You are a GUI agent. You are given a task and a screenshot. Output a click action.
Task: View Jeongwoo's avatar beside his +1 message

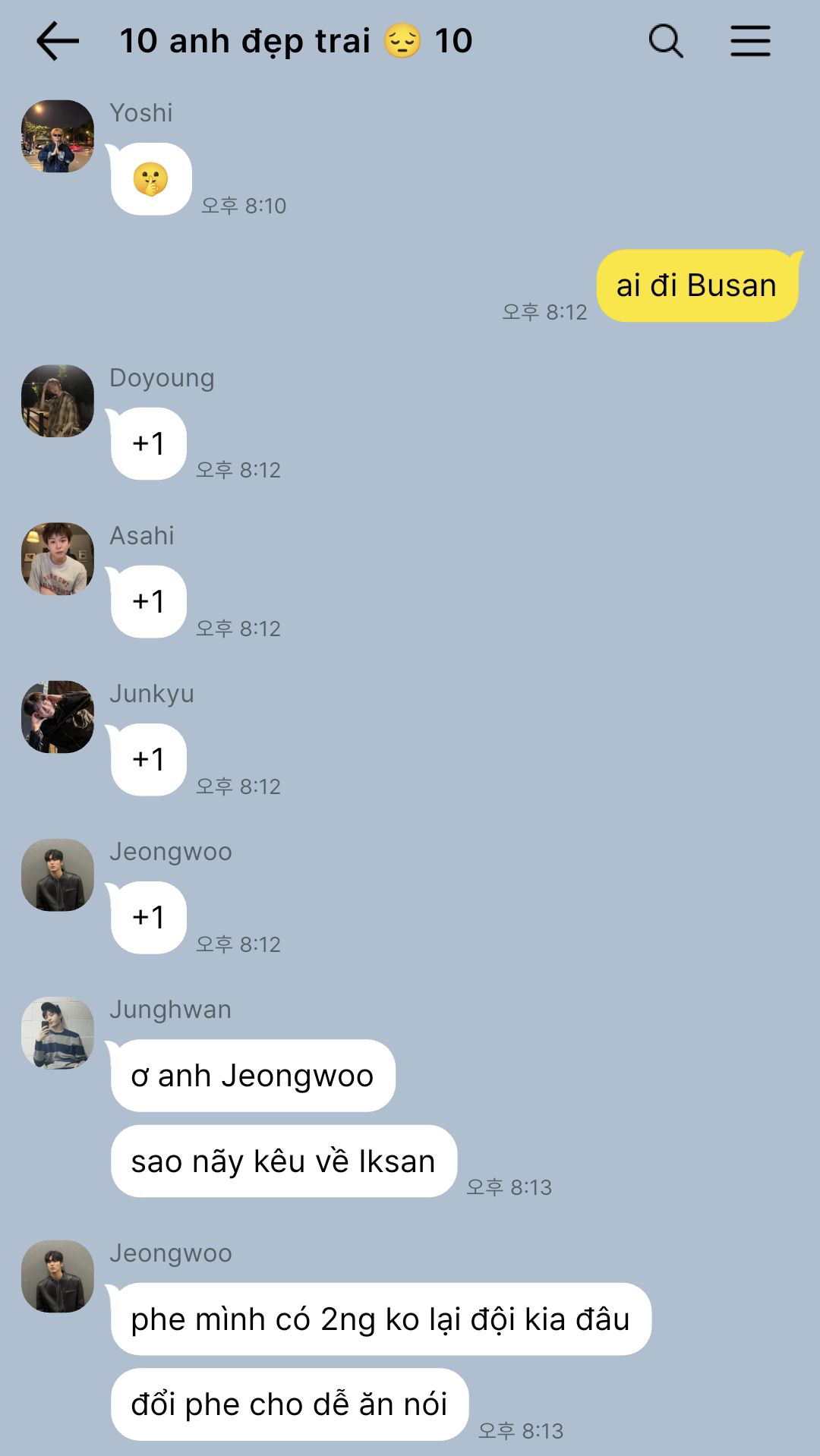point(58,875)
